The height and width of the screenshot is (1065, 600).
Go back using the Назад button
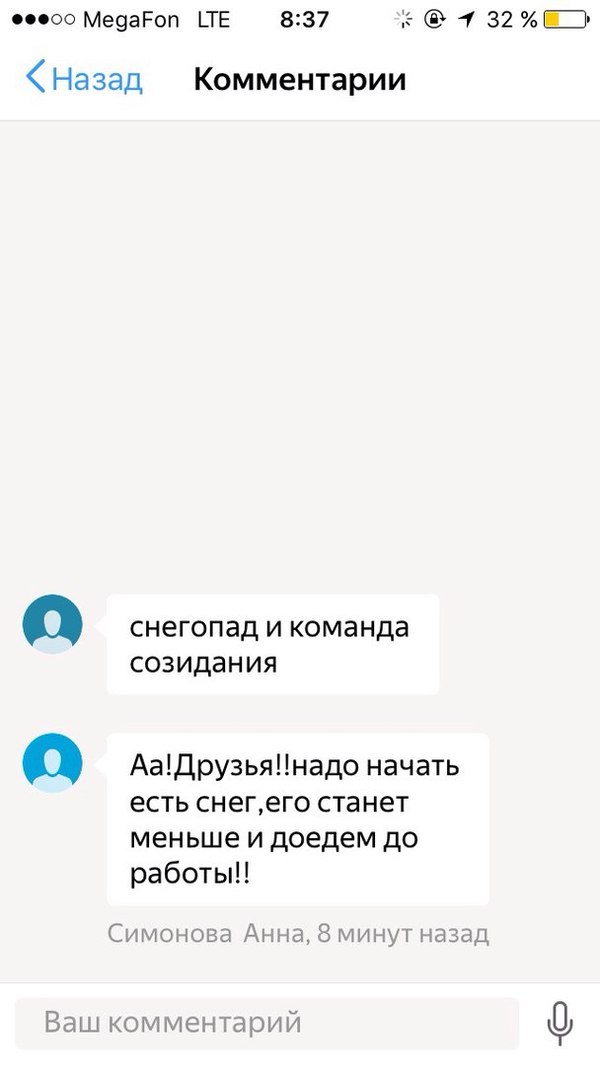pyautogui.click(x=84, y=78)
